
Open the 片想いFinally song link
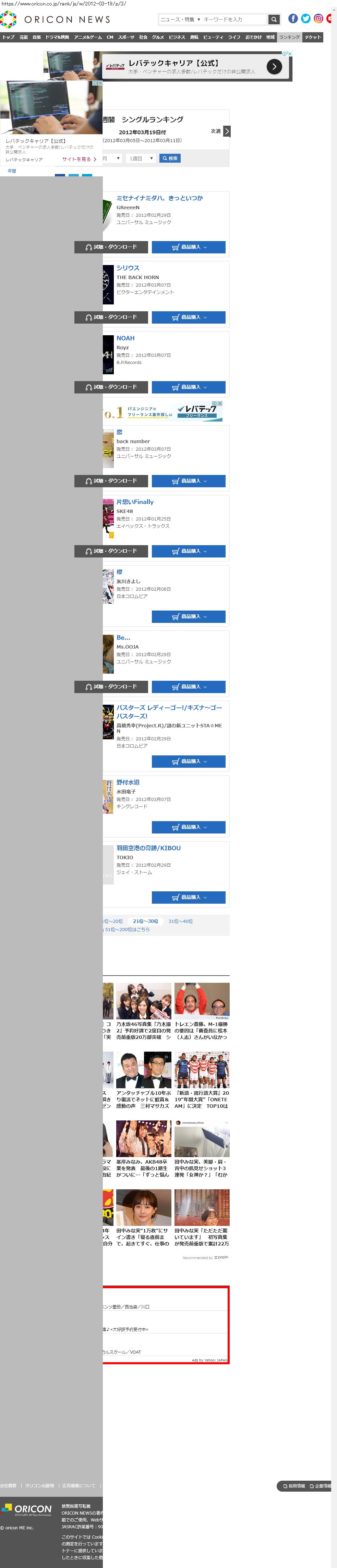click(x=135, y=502)
